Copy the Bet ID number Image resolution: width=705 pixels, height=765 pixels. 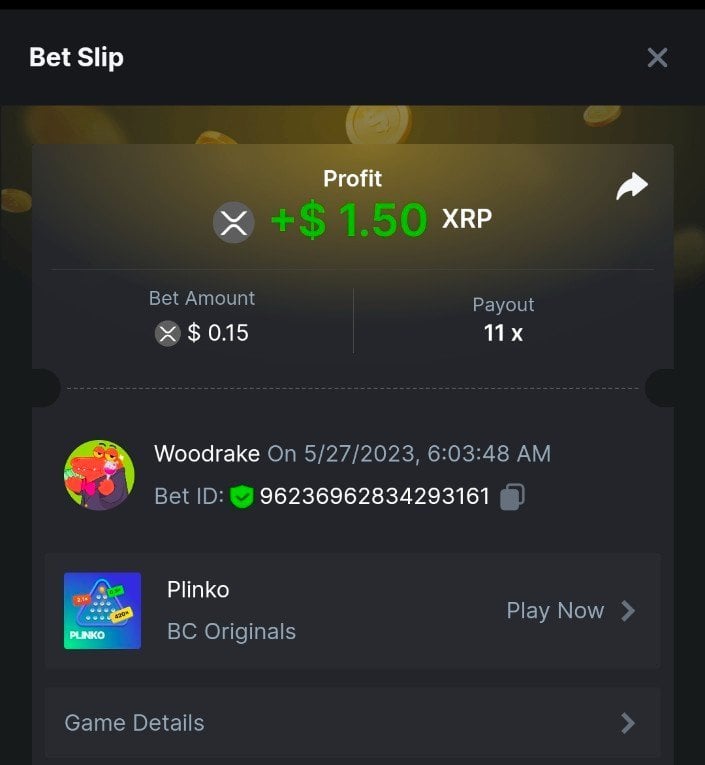pyautogui.click(x=512, y=496)
